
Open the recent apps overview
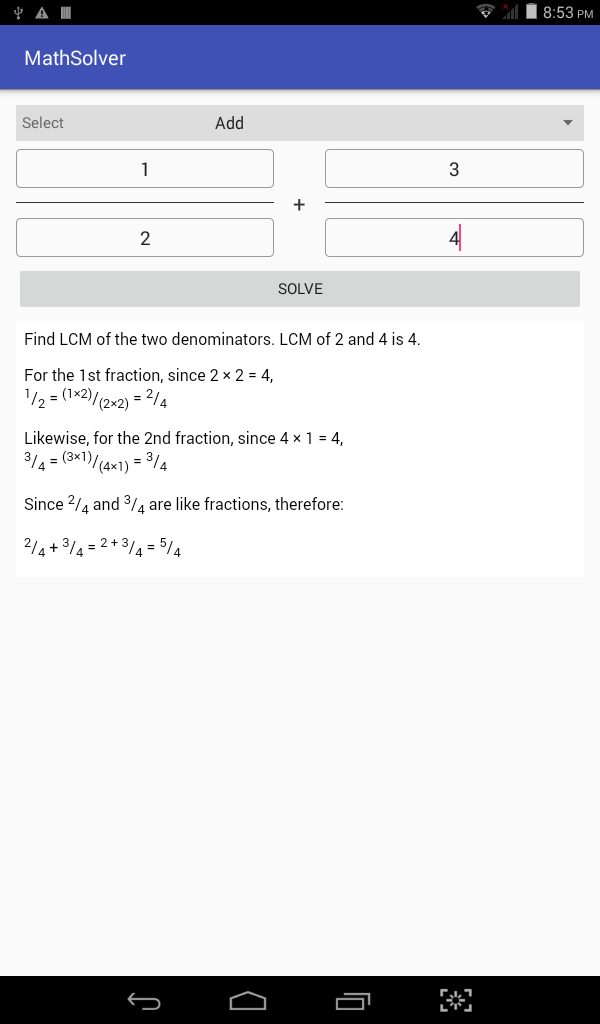353,1000
